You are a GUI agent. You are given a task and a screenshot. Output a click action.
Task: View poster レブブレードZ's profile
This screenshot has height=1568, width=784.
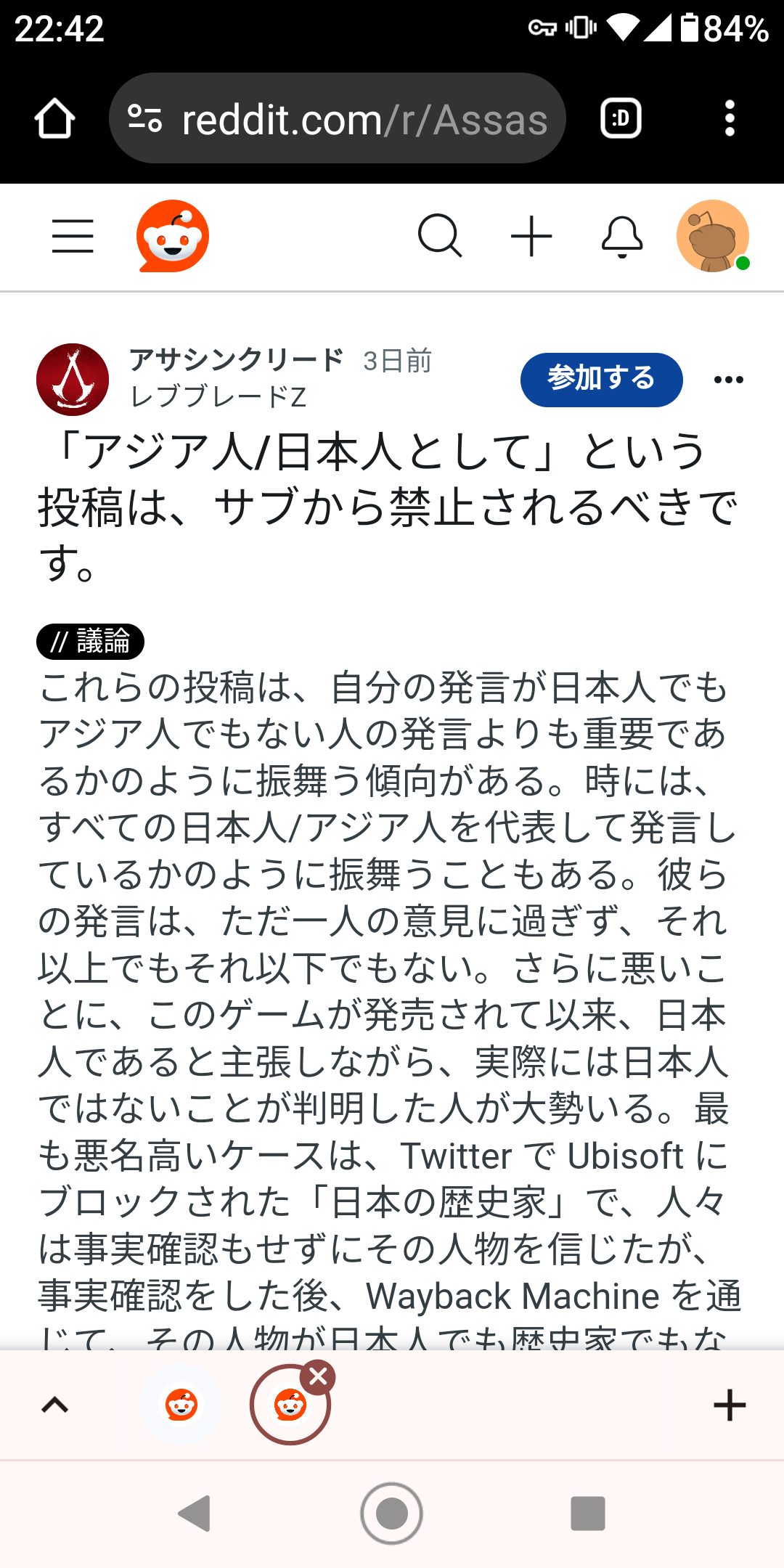point(218,397)
